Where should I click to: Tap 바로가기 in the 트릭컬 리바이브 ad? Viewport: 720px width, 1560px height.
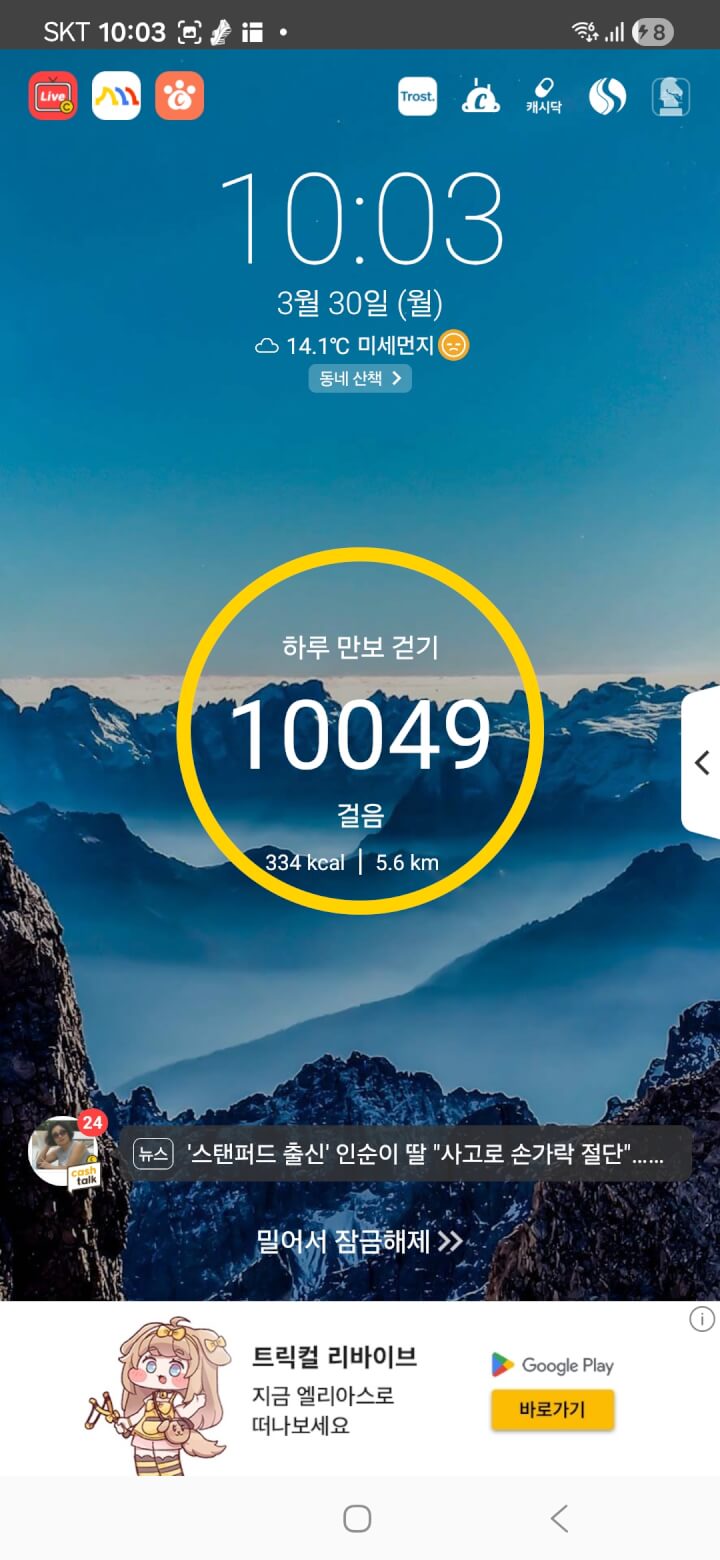[x=552, y=1410]
